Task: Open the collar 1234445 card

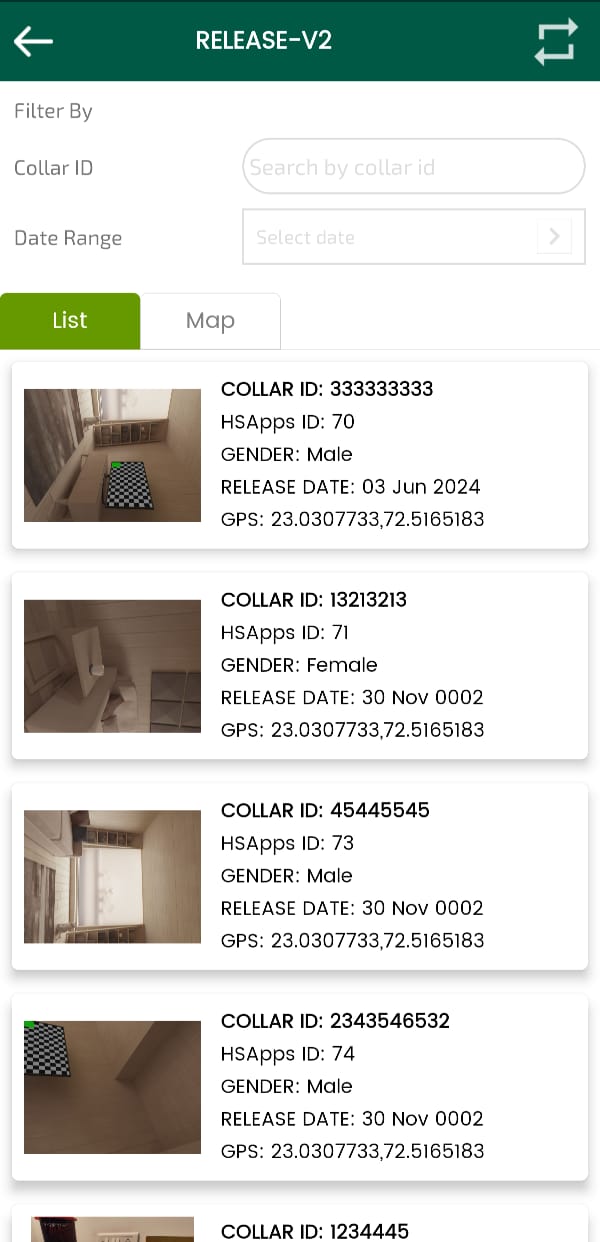Action: click(x=300, y=1228)
